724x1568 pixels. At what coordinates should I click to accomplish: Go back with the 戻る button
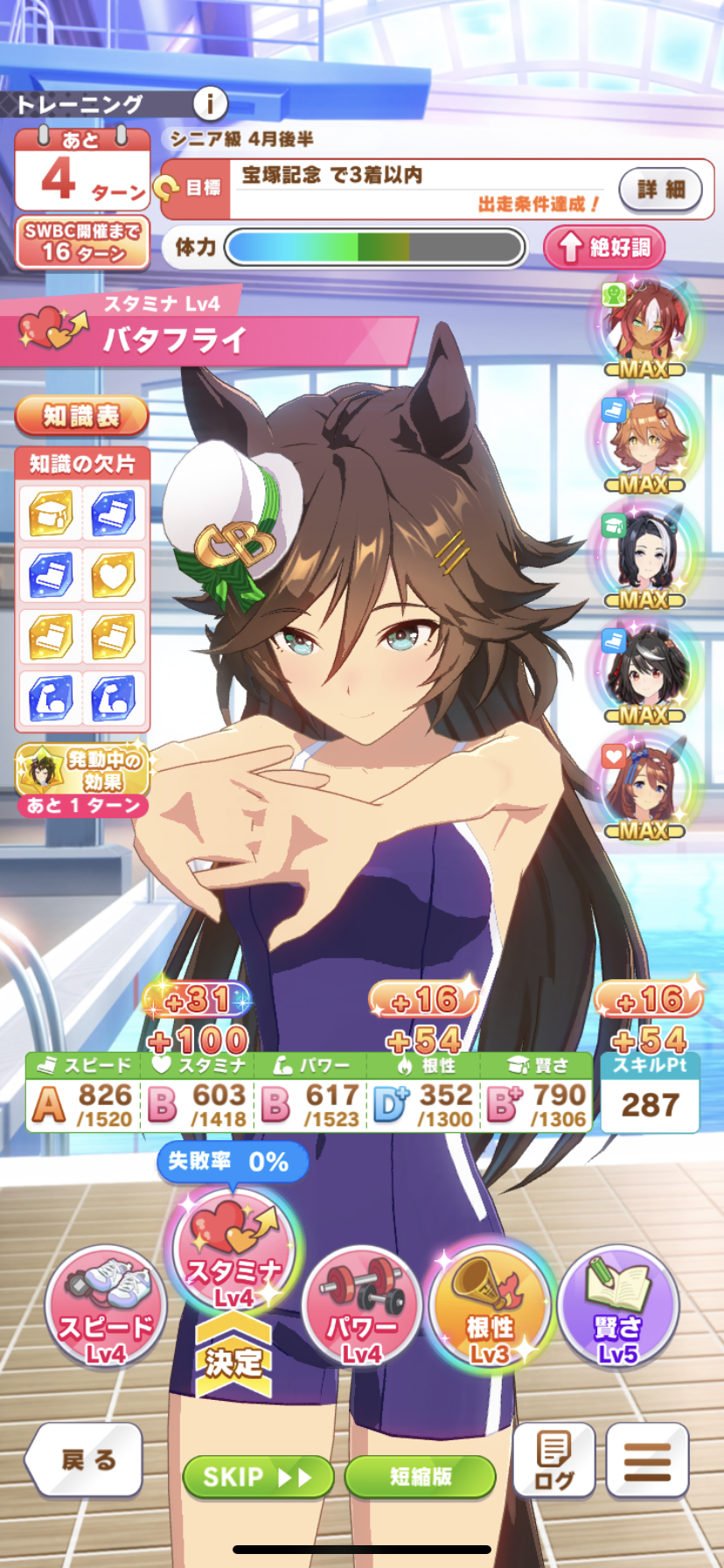click(x=86, y=1459)
